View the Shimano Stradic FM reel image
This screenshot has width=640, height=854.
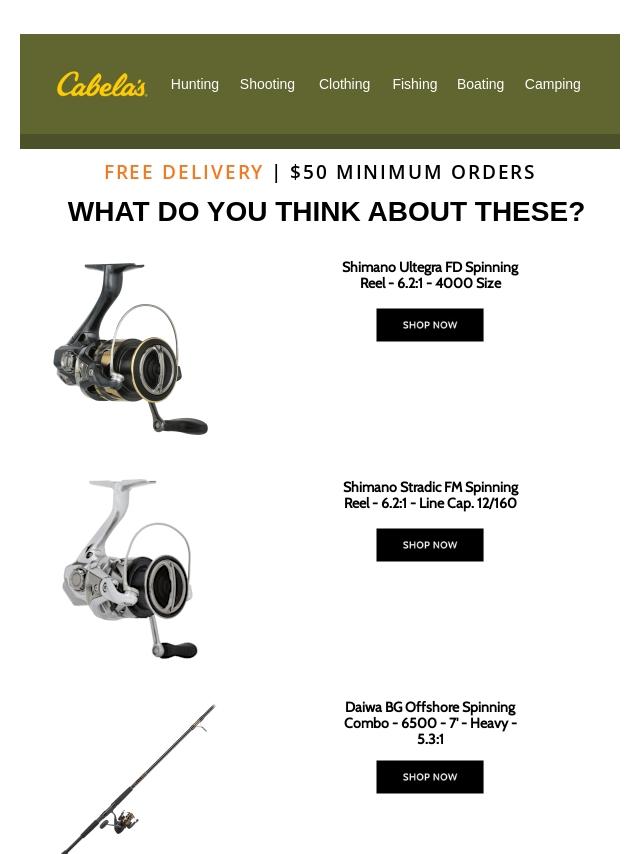tap(130, 568)
